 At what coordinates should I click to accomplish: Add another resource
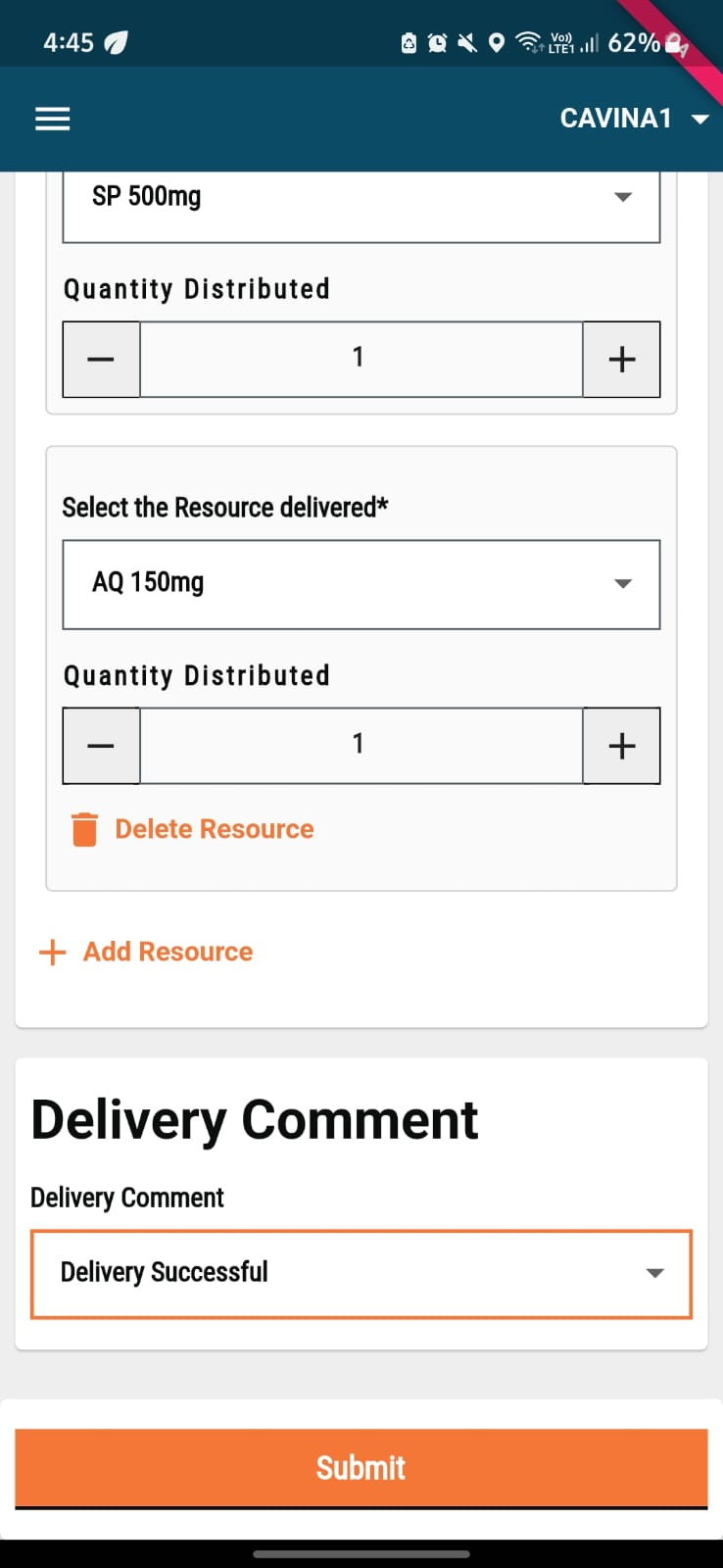(147, 952)
